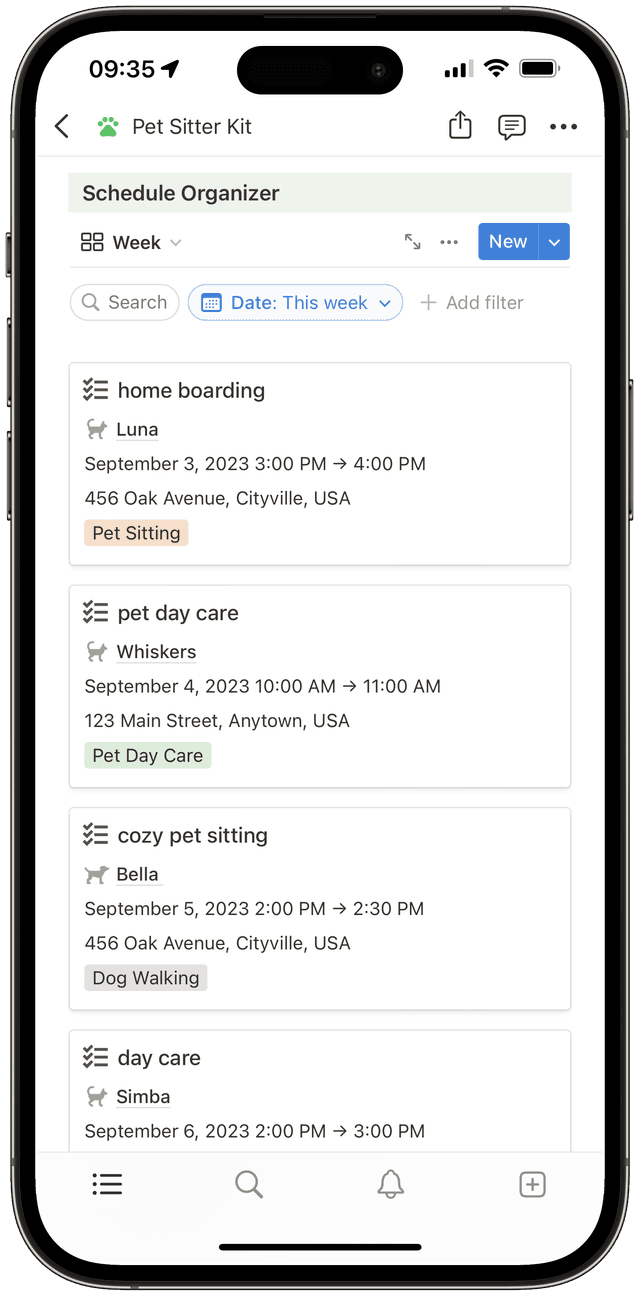
Task: Add filter to the schedule view
Action: click(x=472, y=303)
